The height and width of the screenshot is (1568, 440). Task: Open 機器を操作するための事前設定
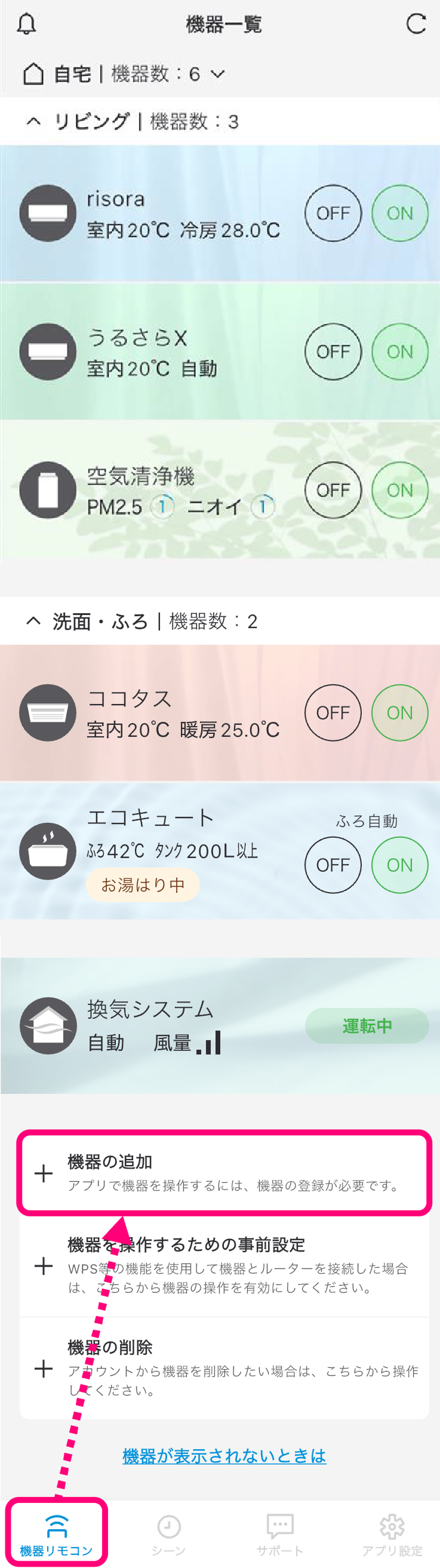coord(224,1265)
